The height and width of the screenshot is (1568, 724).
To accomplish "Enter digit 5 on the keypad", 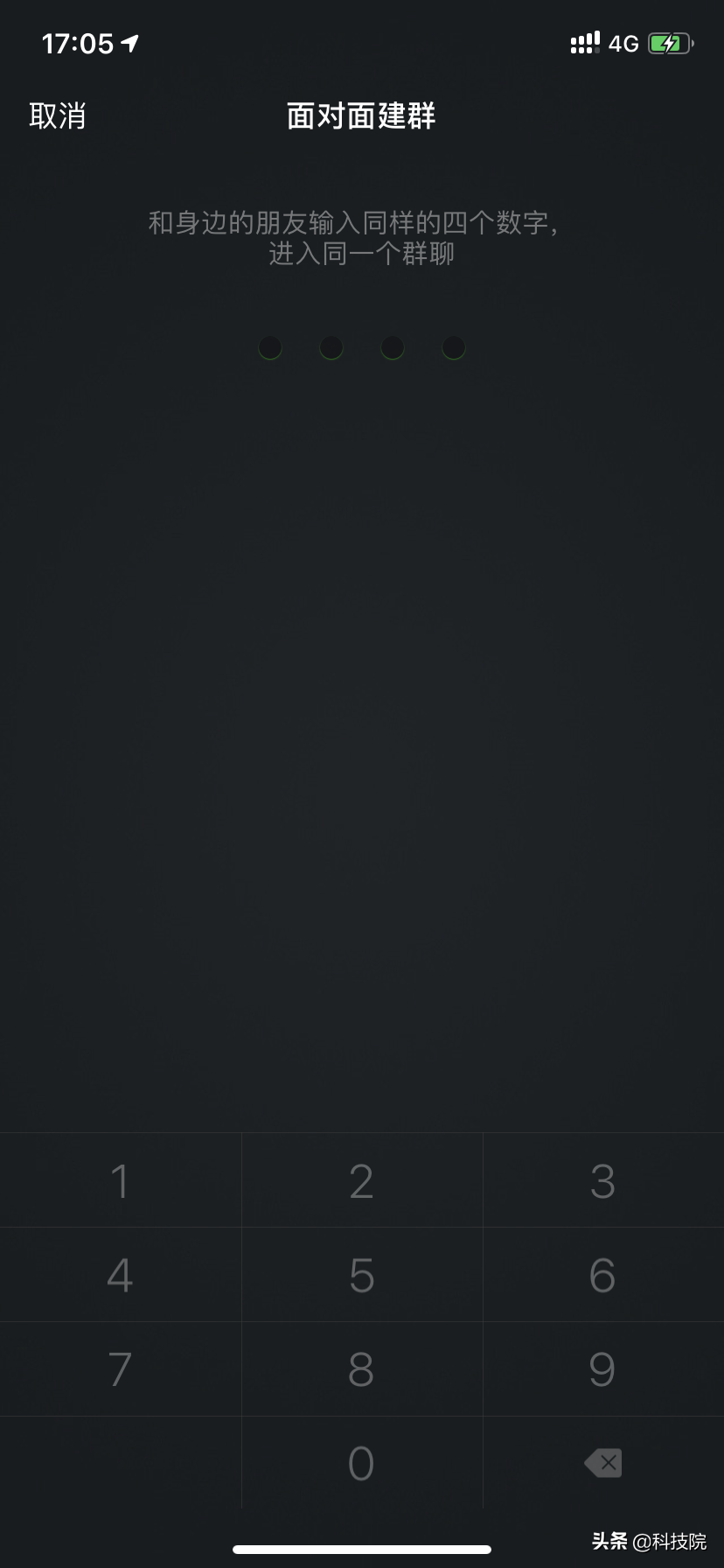I will 361,1275.
